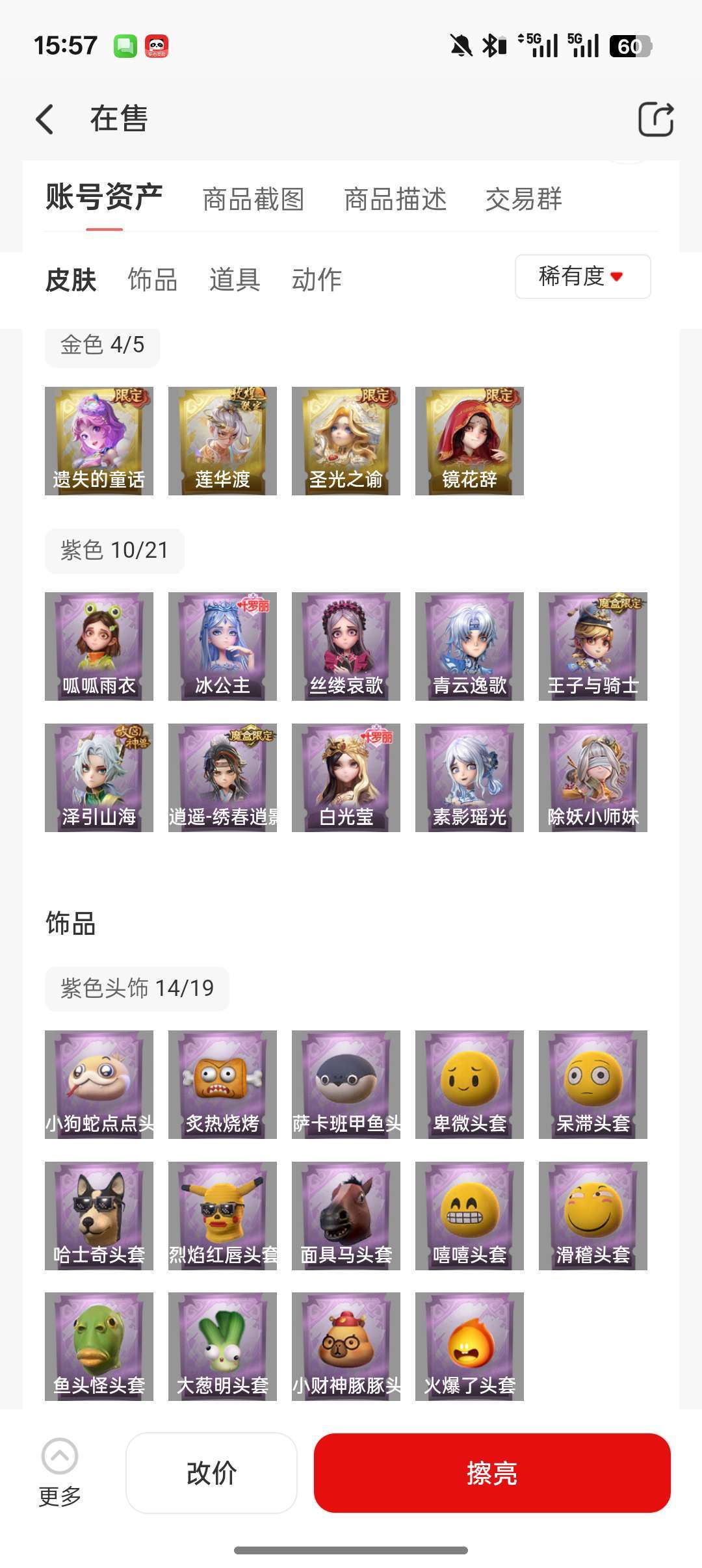View the 冰公主 skin tile
The image size is (702, 1568).
pos(222,646)
